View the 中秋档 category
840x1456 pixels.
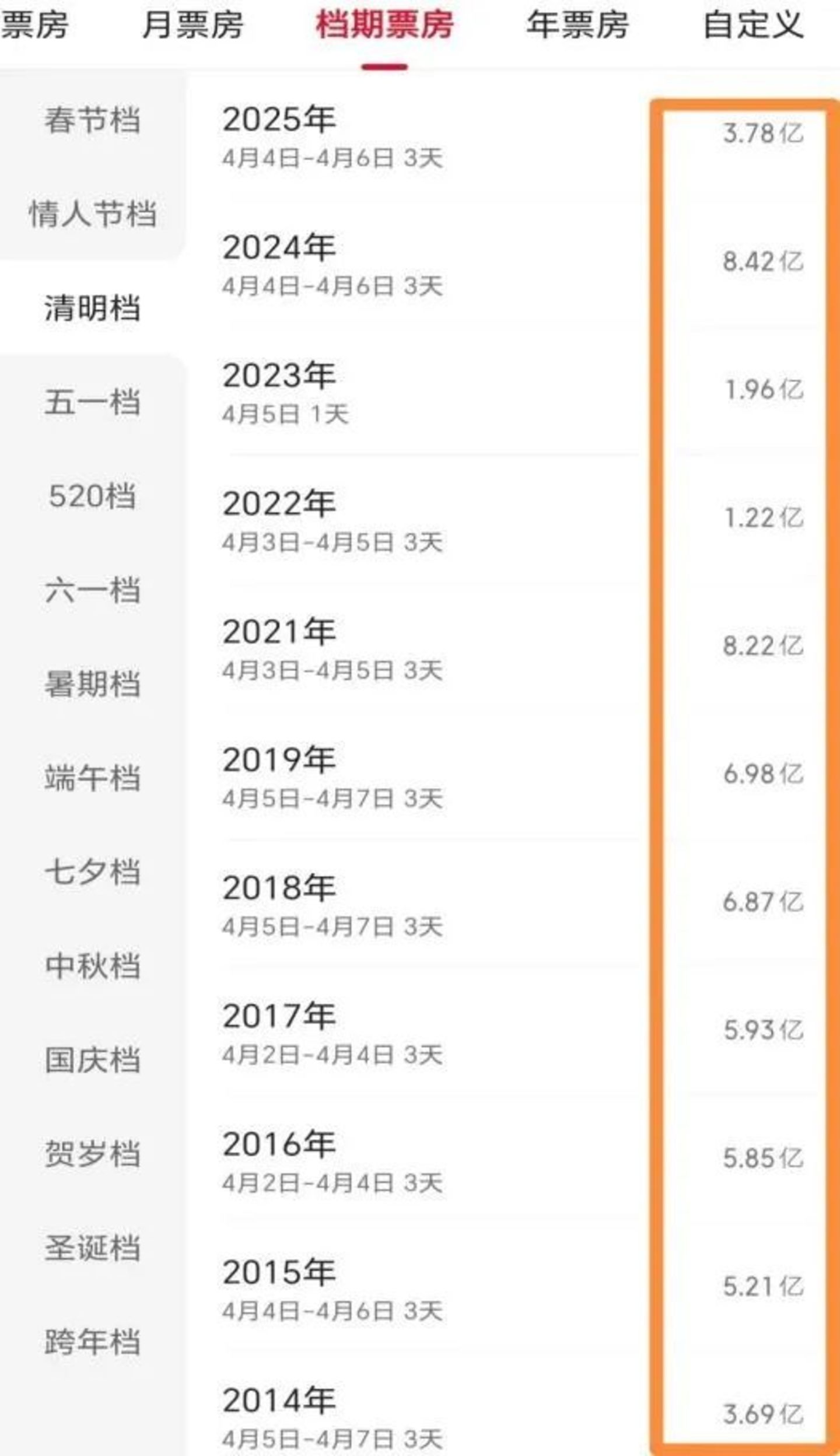coord(92,966)
